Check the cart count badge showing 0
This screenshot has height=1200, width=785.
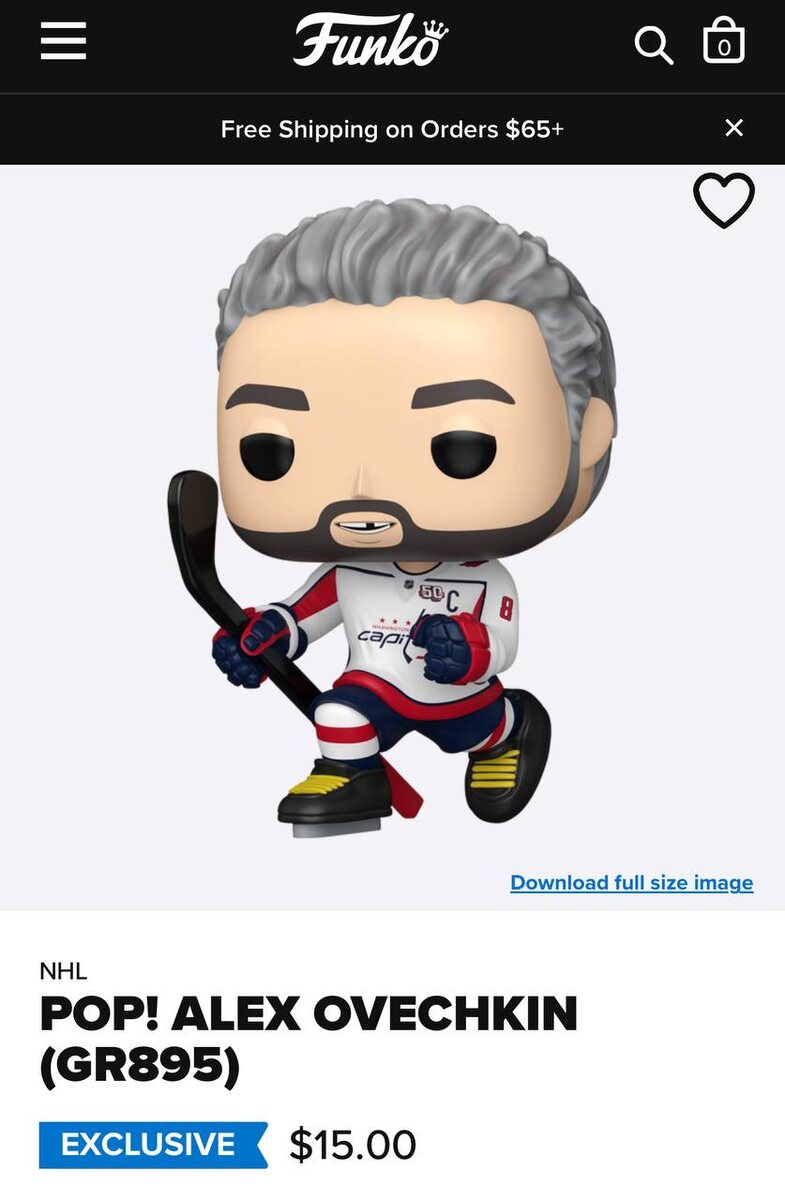click(x=725, y=47)
